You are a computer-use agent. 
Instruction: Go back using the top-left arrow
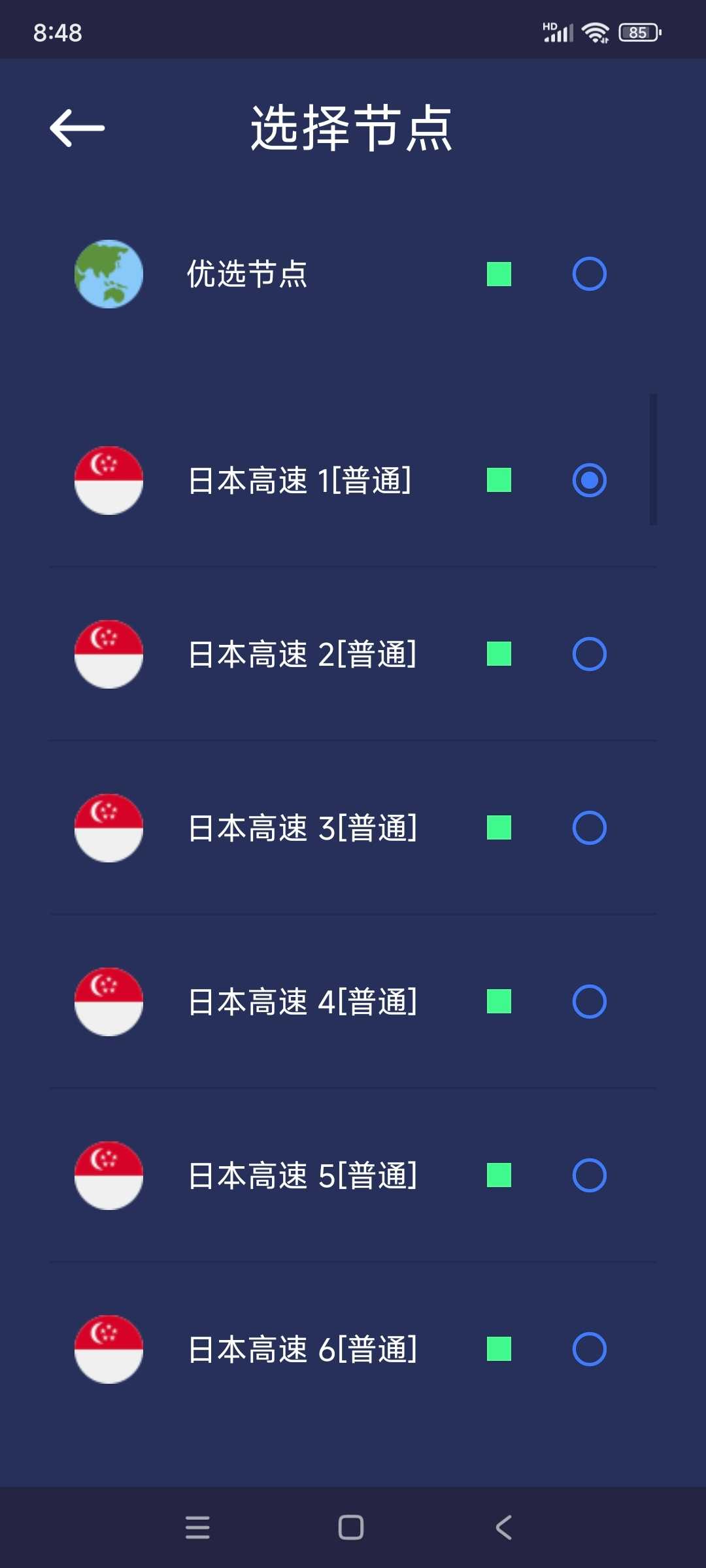click(77, 128)
